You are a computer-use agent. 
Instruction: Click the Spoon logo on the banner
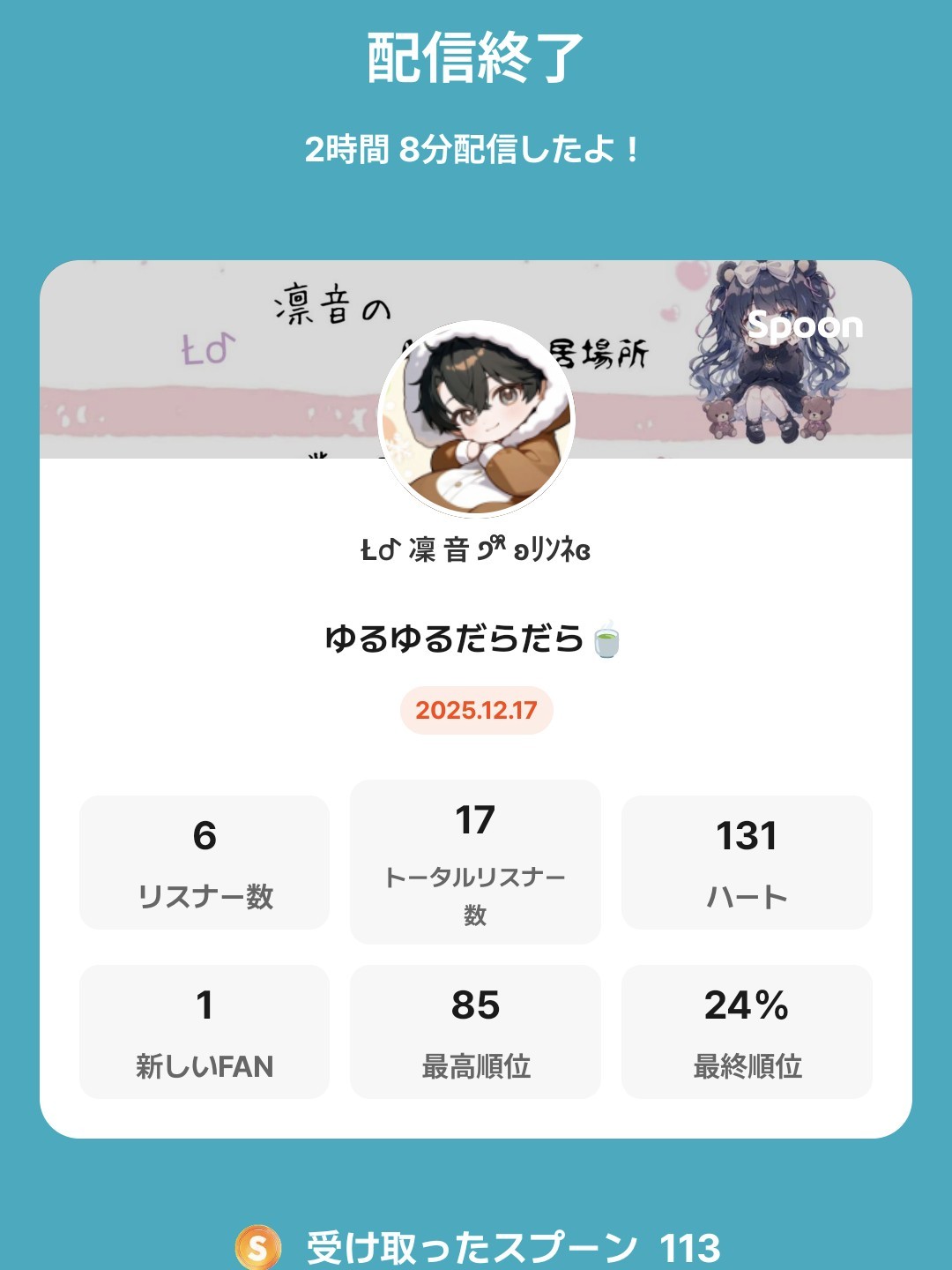point(805,326)
